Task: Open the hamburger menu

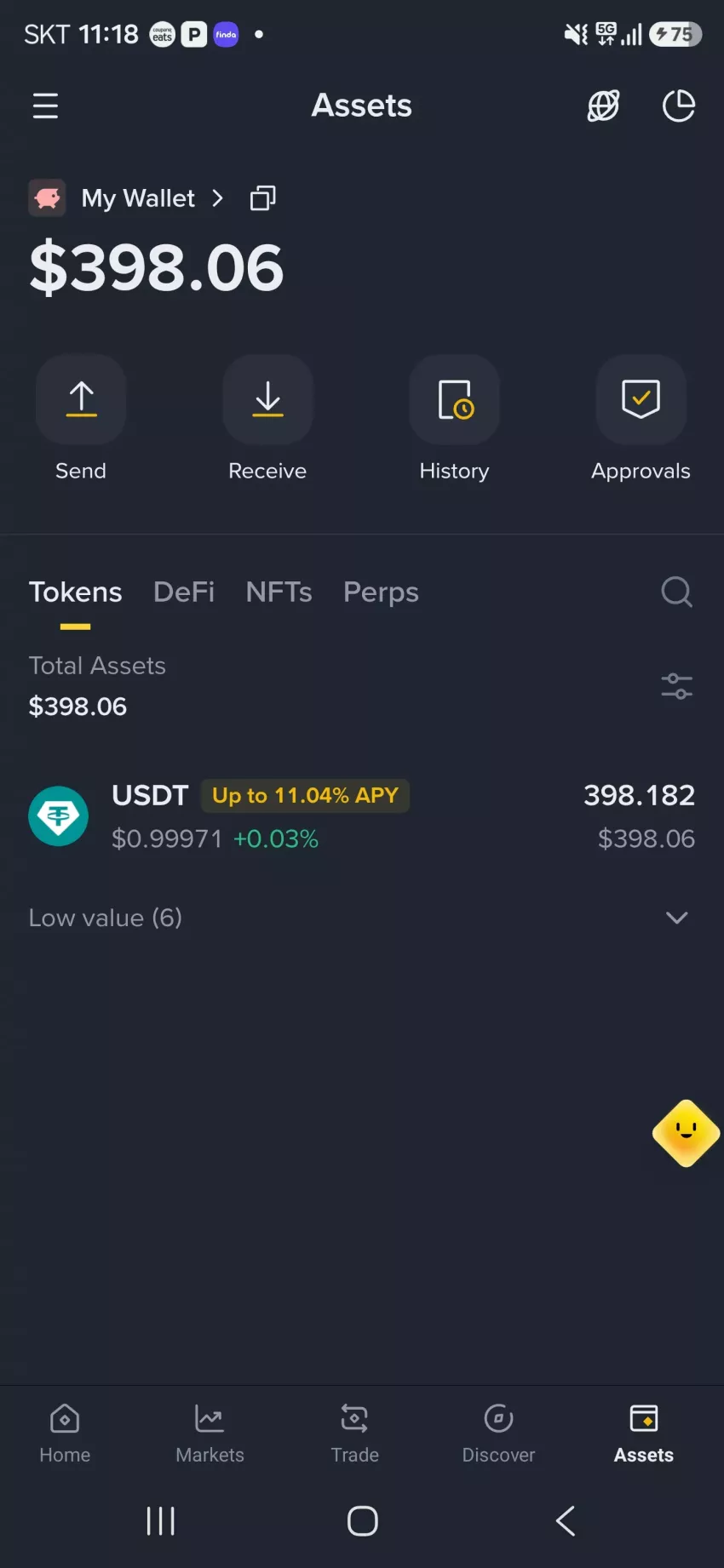Action: [x=45, y=106]
